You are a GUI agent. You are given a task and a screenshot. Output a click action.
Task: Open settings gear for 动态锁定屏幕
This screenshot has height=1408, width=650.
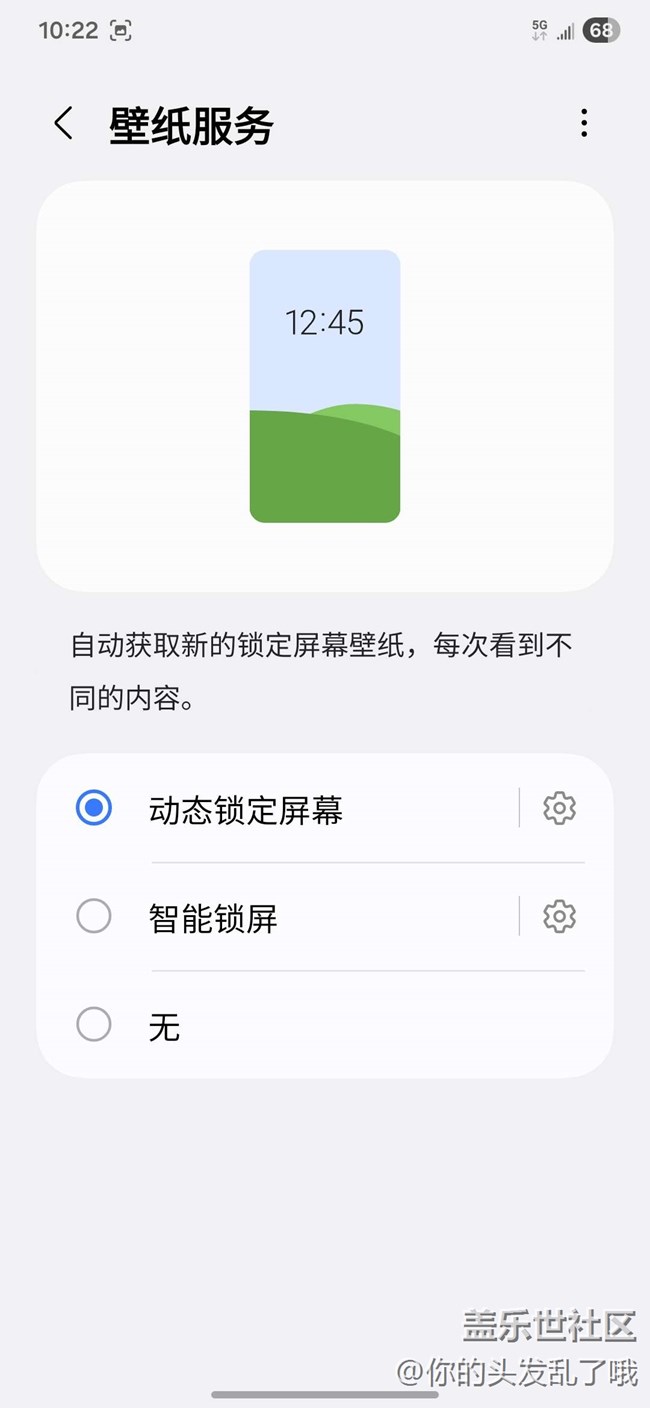click(559, 808)
